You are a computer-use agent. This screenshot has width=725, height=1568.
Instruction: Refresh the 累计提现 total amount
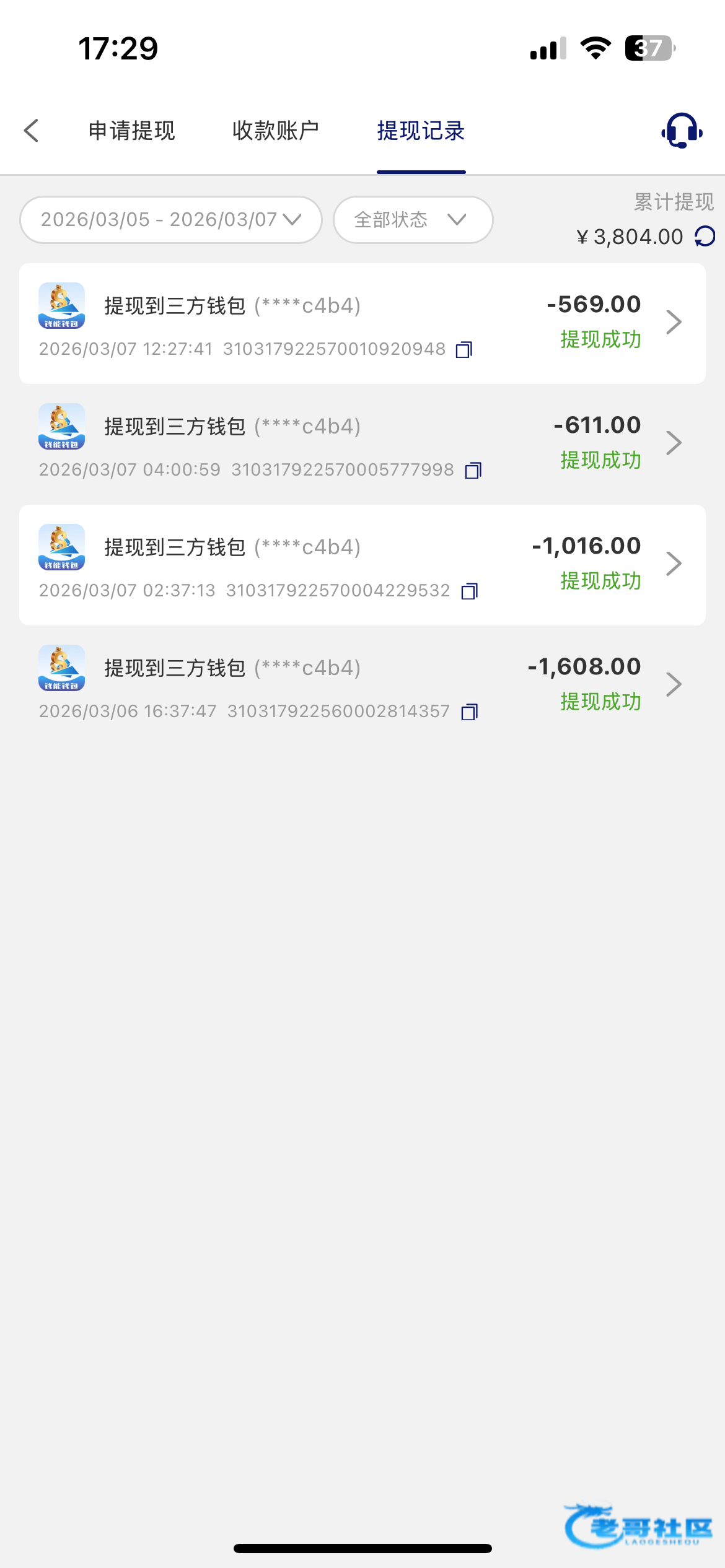tap(705, 237)
